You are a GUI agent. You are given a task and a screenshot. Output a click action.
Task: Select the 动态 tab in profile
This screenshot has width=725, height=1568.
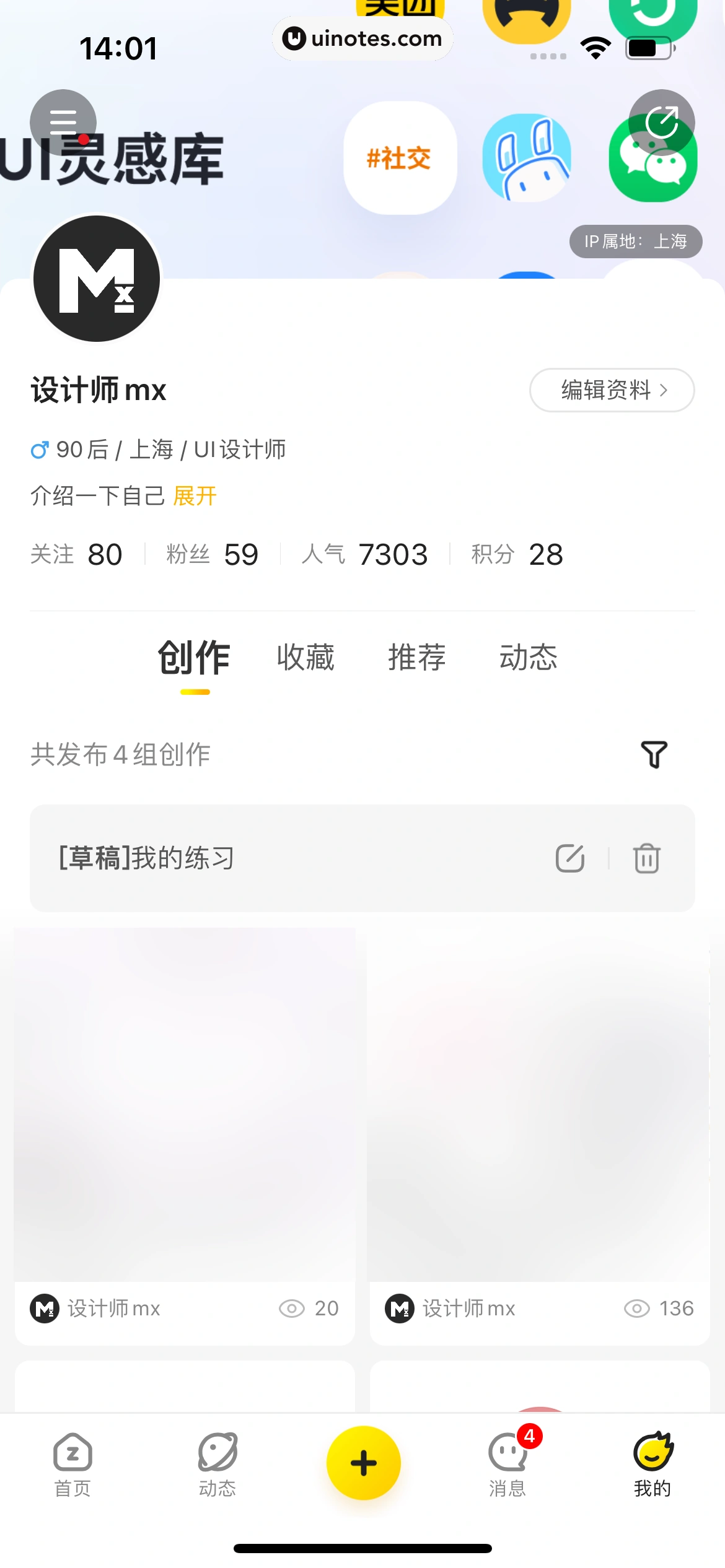(x=529, y=658)
